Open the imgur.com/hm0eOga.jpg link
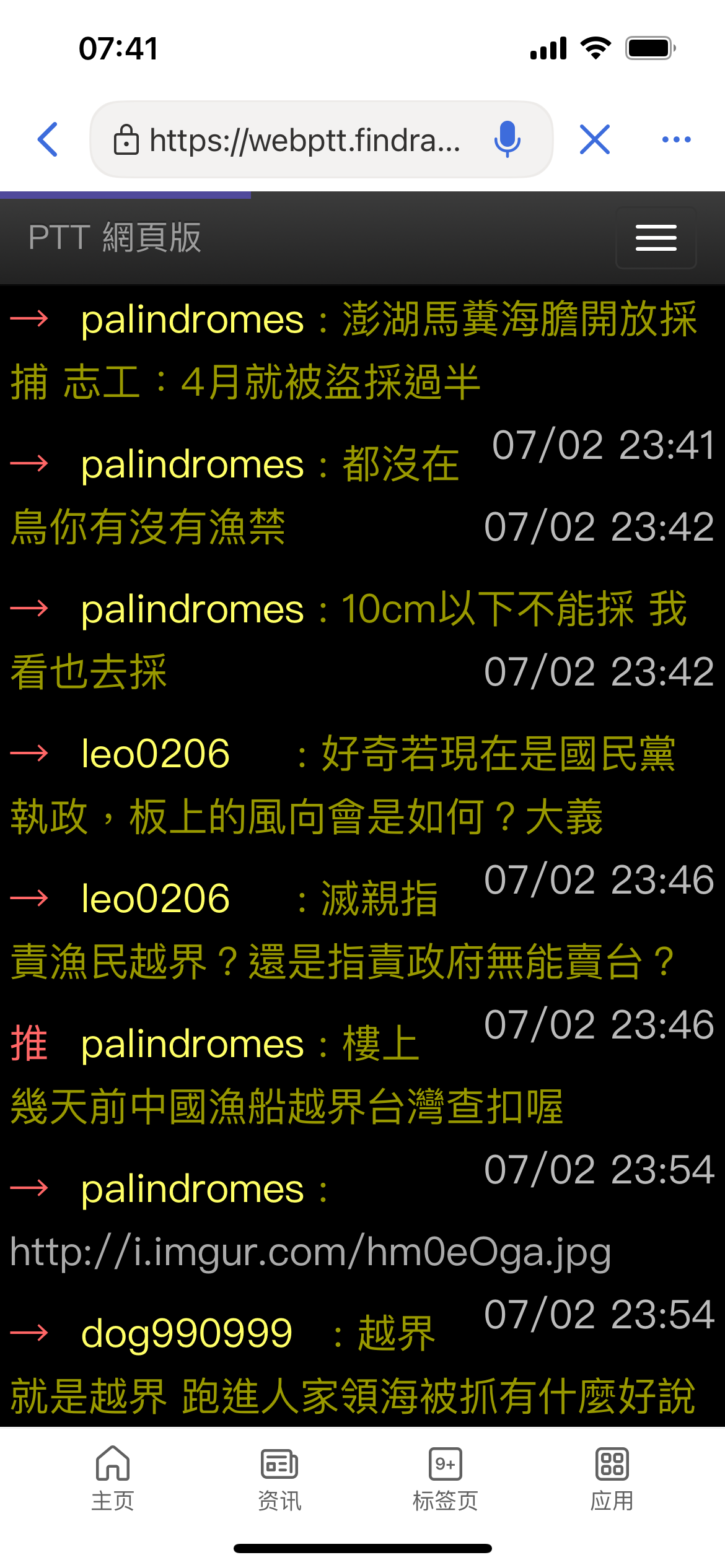 [310, 1252]
